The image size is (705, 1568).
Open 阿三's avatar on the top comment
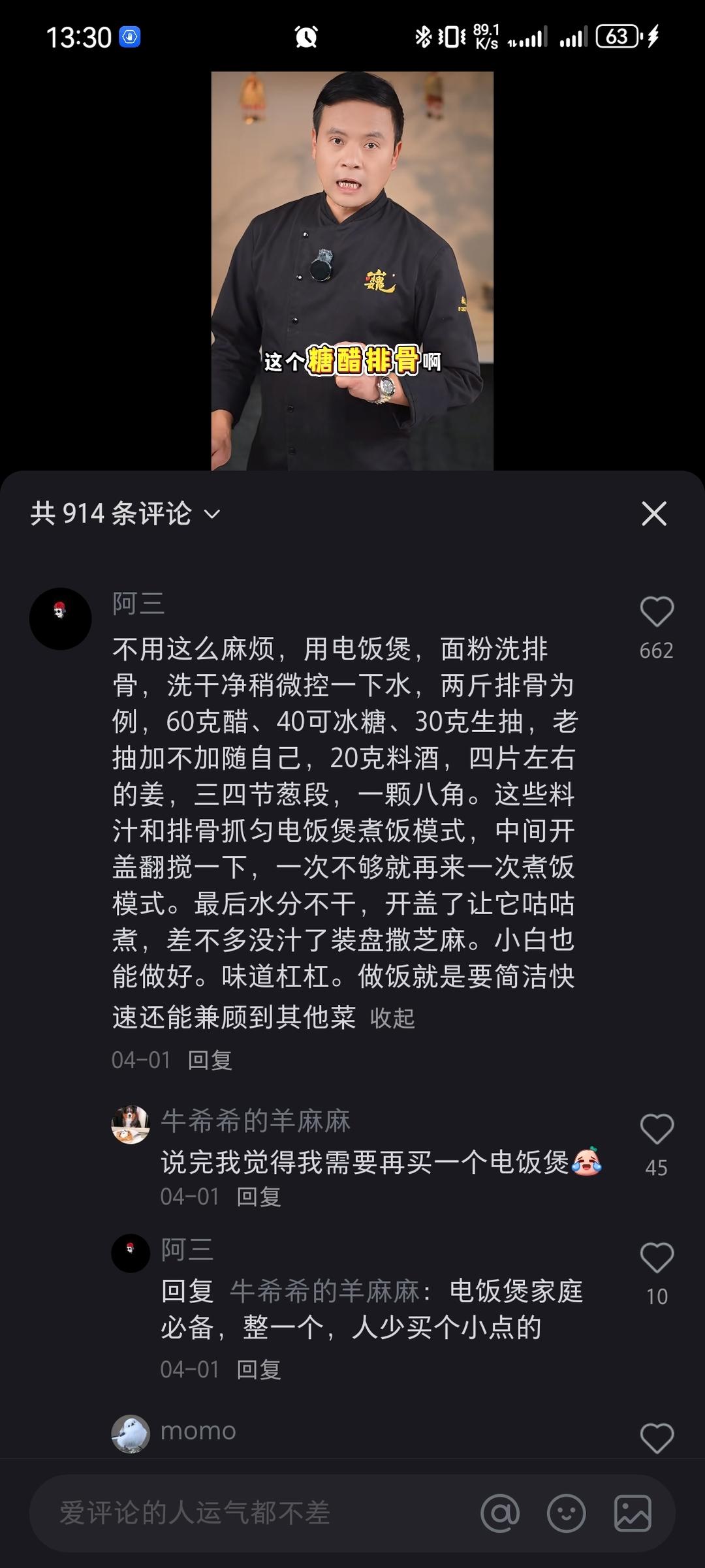coord(60,618)
